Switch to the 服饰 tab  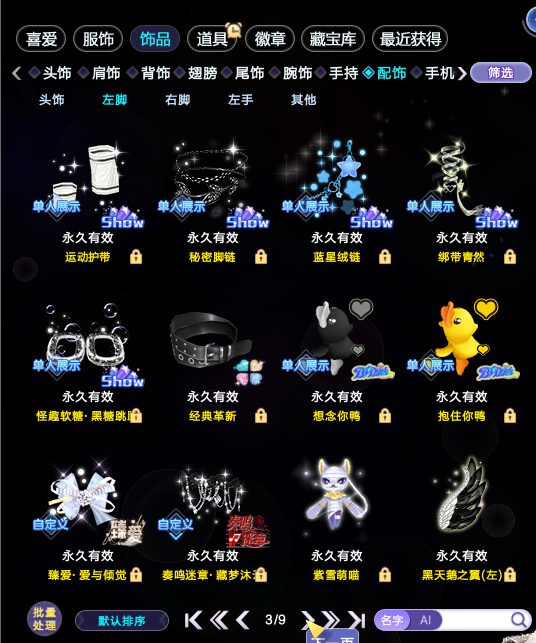click(98, 39)
